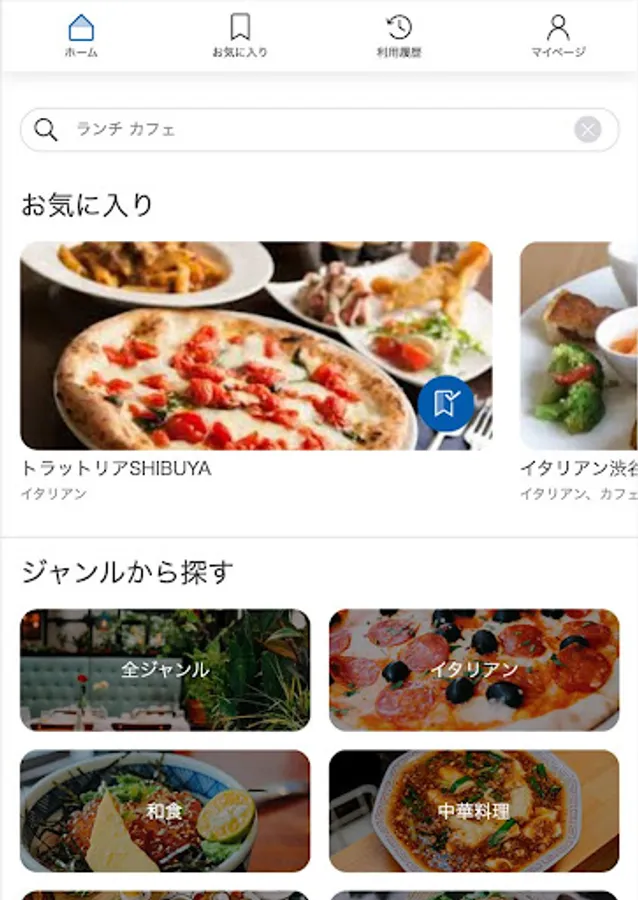Toggle the bookmark on トラットリアSHIBUYA

[x=445, y=403]
